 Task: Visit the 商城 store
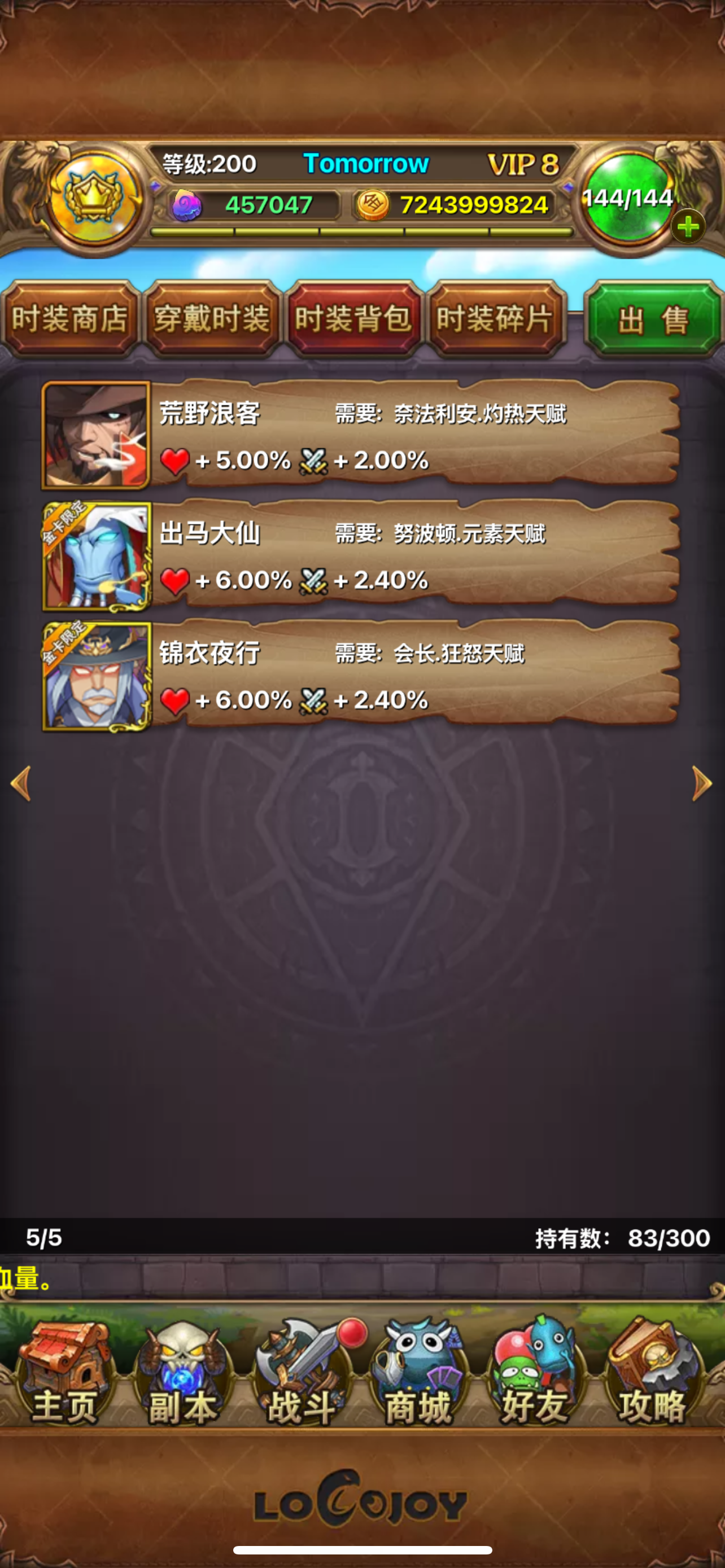point(419,1376)
